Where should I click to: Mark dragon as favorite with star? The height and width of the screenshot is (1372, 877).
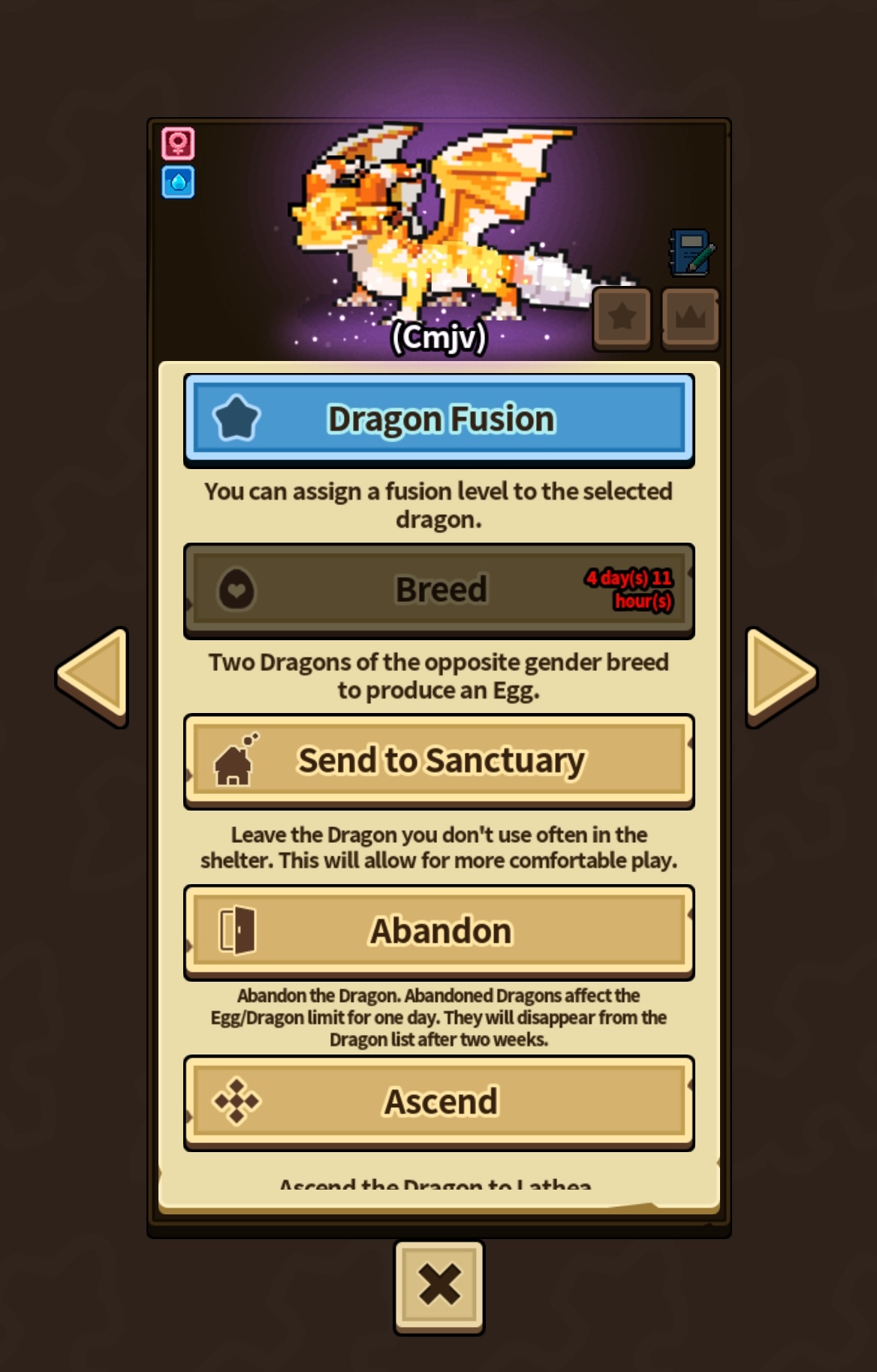[x=622, y=318]
